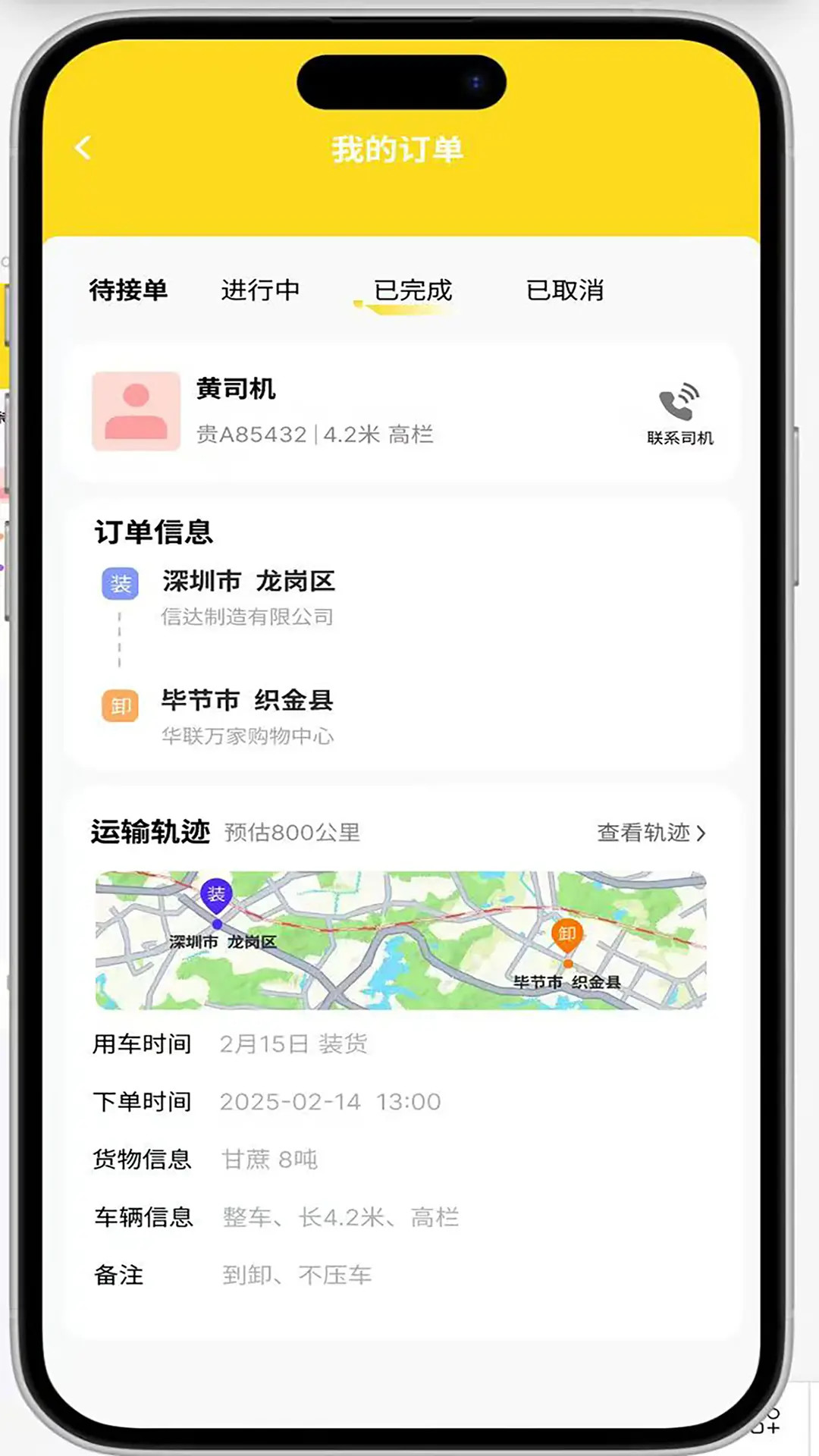
Task: Expand details via the 查看轨迹 chevron
Action: point(703,833)
